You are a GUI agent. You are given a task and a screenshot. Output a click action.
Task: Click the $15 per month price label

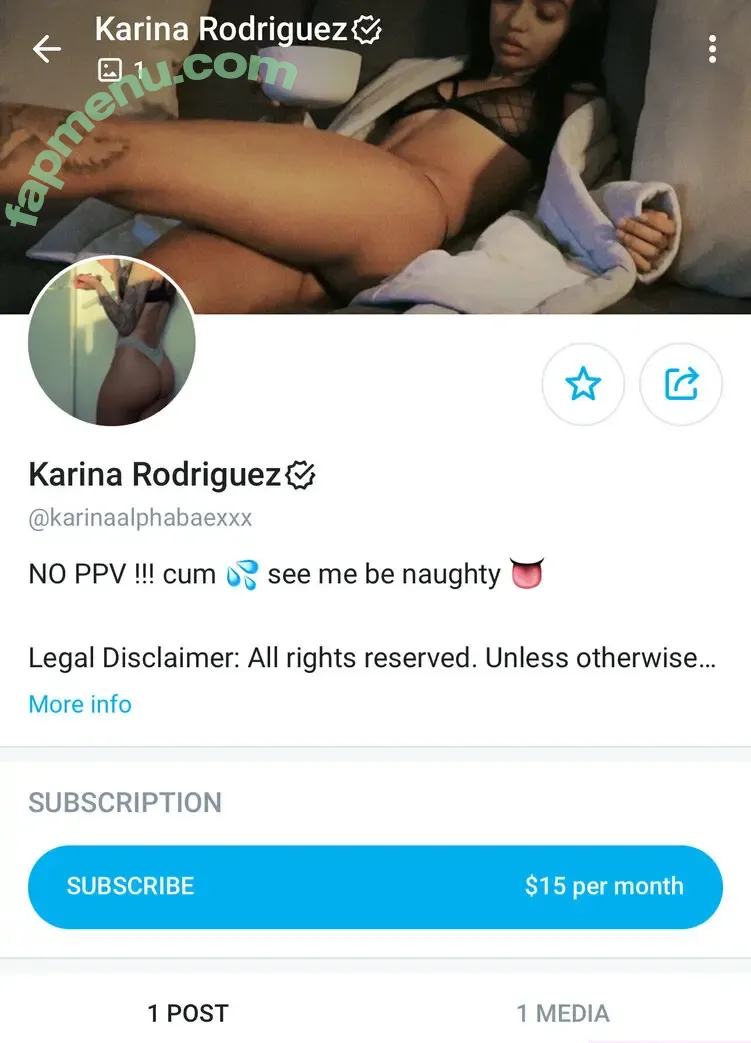[605, 886]
